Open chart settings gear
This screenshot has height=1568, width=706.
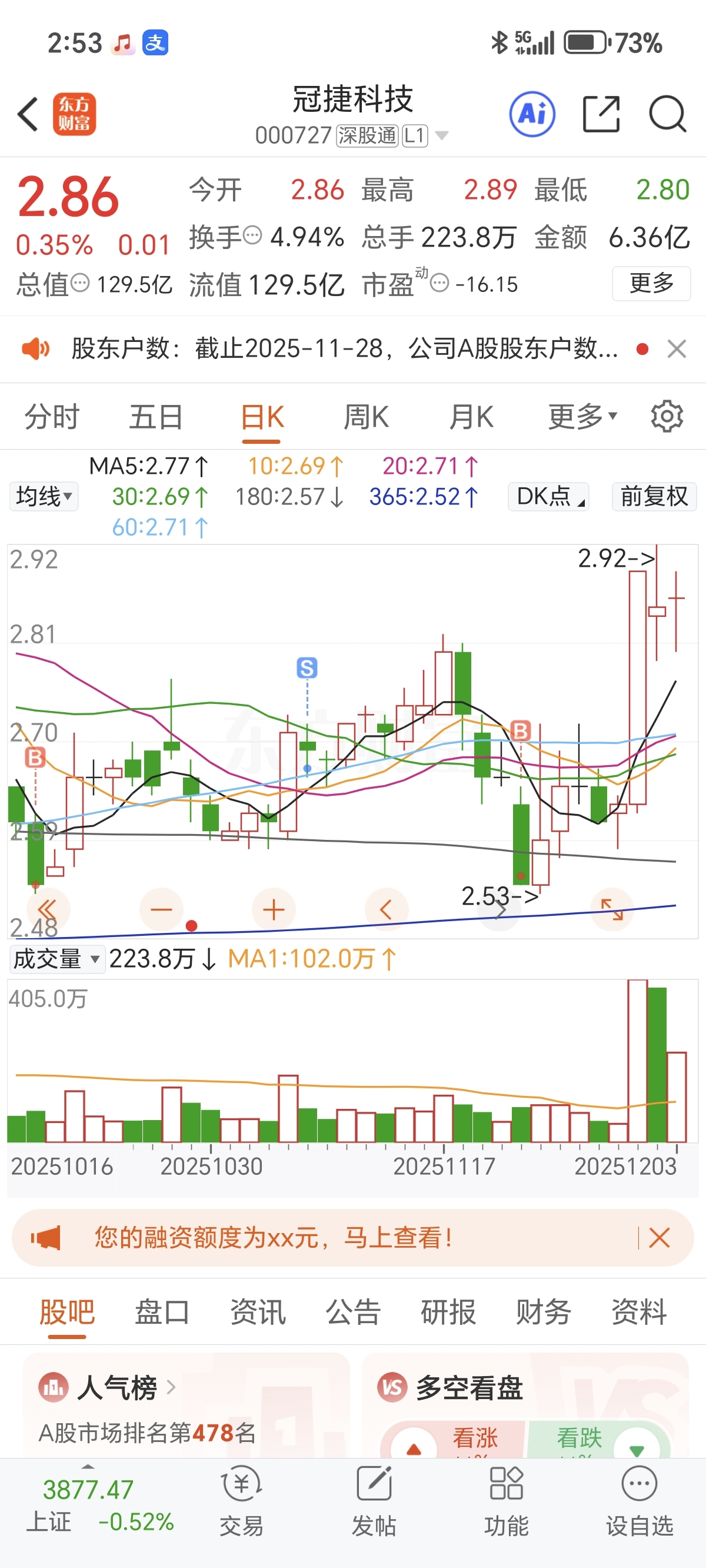tap(667, 417)
